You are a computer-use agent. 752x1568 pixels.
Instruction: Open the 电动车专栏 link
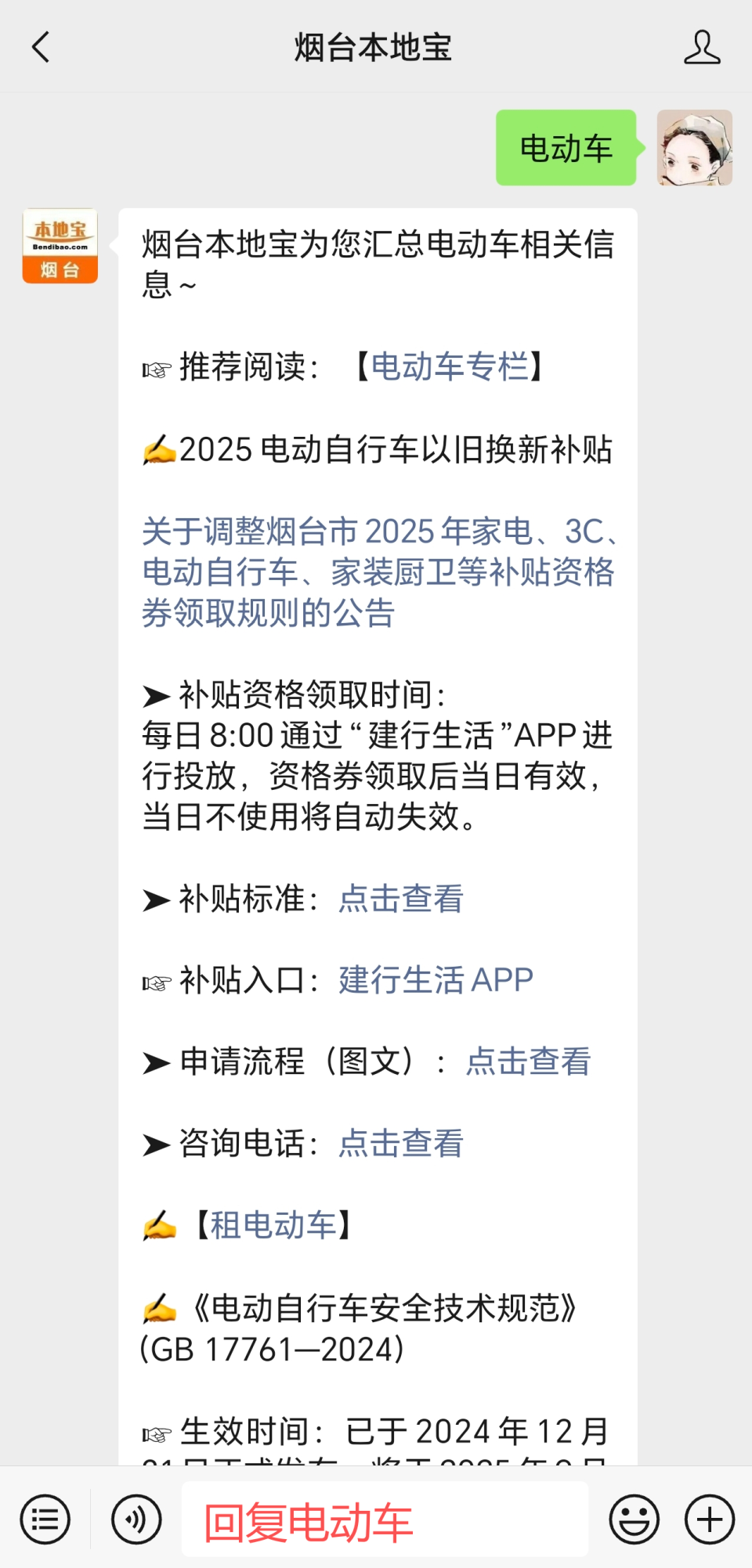pos(455,365)
